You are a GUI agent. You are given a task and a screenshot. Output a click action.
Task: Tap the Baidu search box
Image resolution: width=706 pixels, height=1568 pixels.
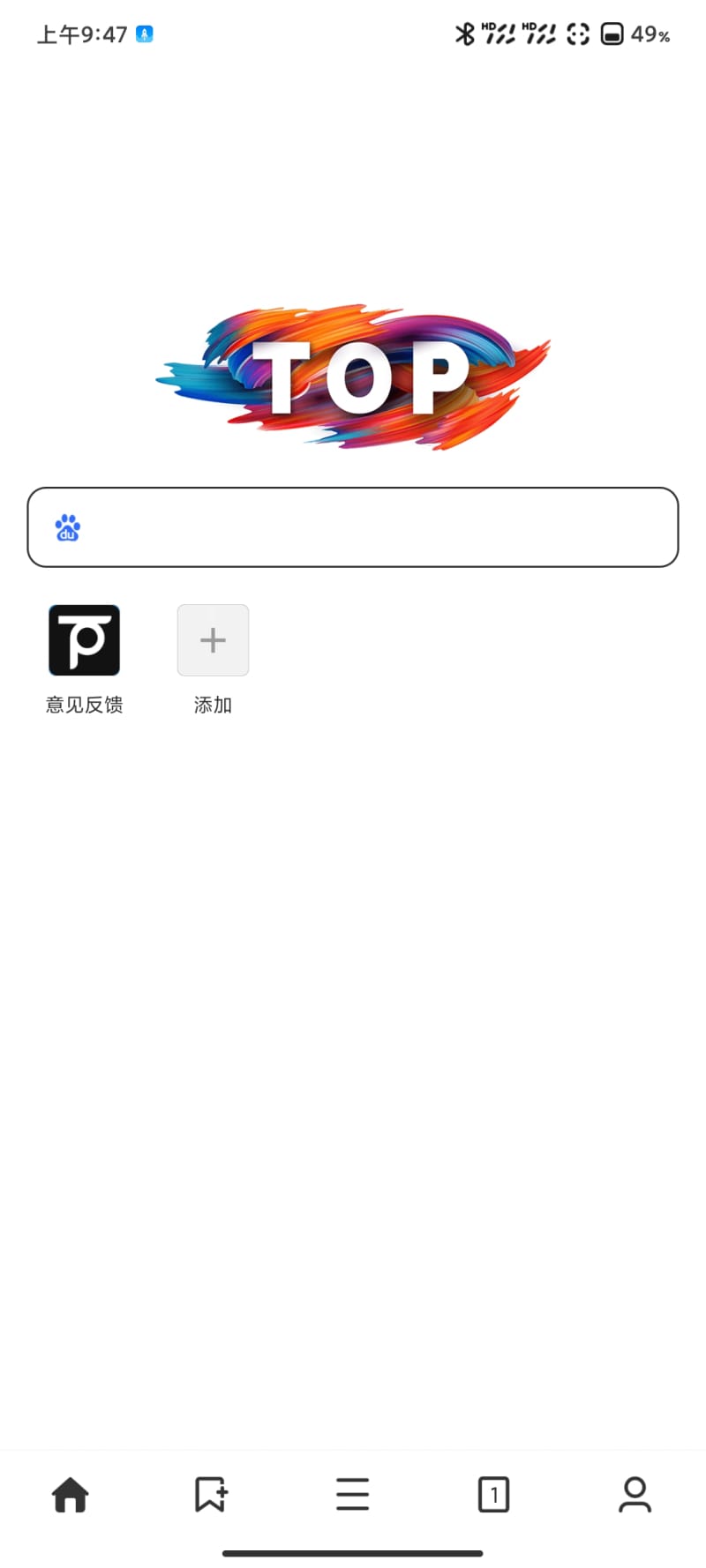point(371,527)
